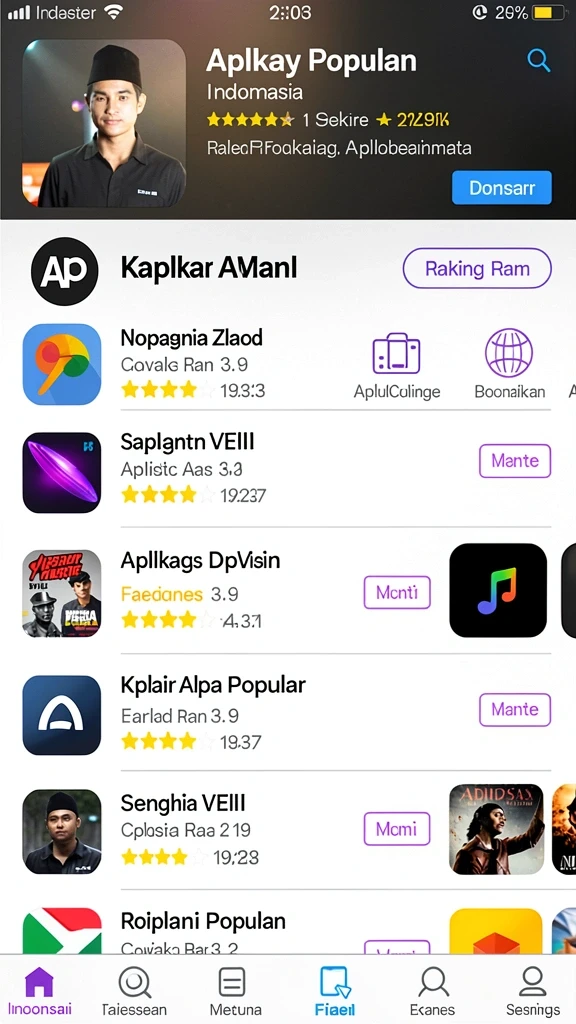Tap Mante button beside Kplair Alpa Popular

click(515, 710)
